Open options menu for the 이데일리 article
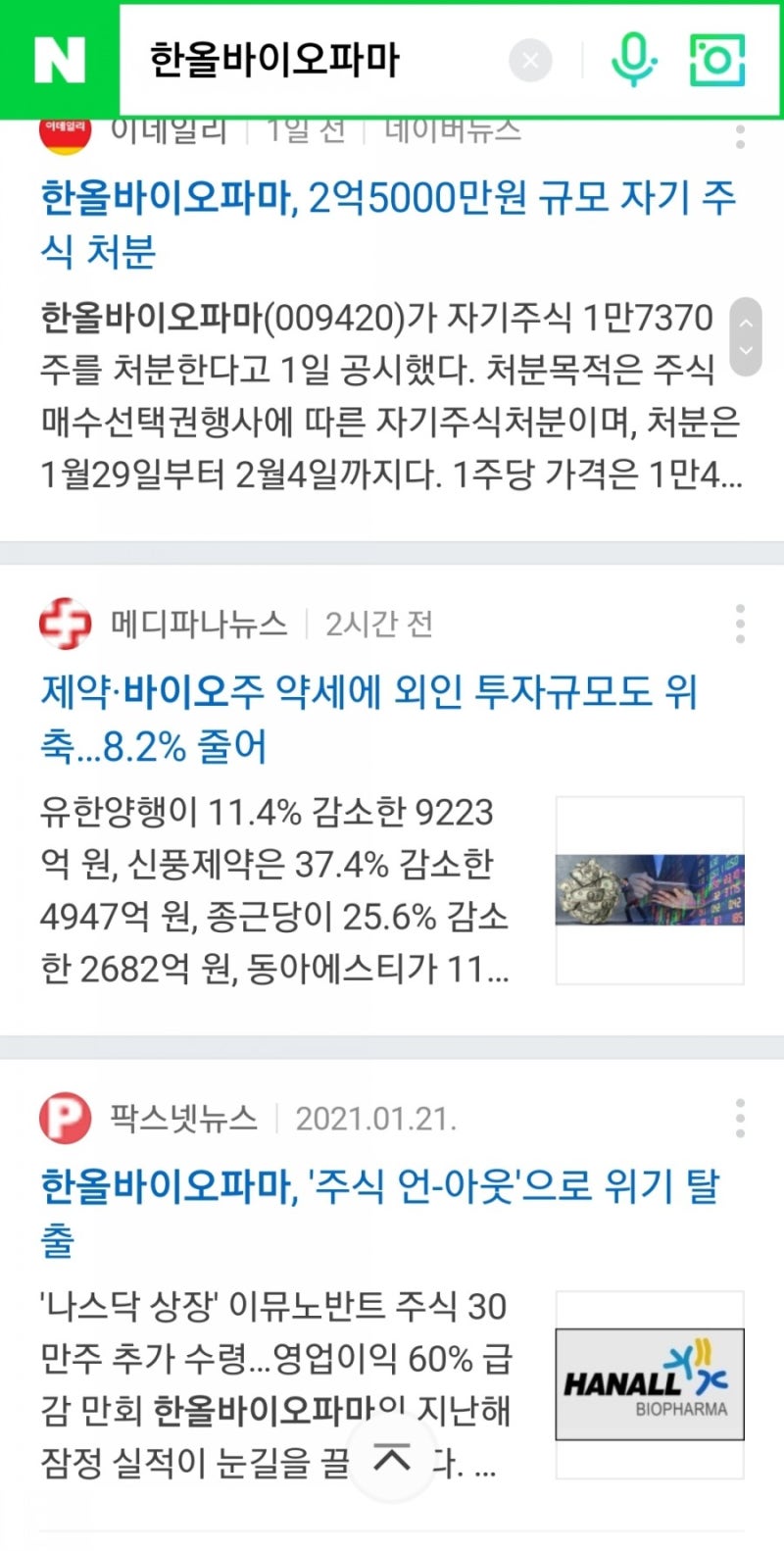 pyautogui.click(x=740, y=136)
